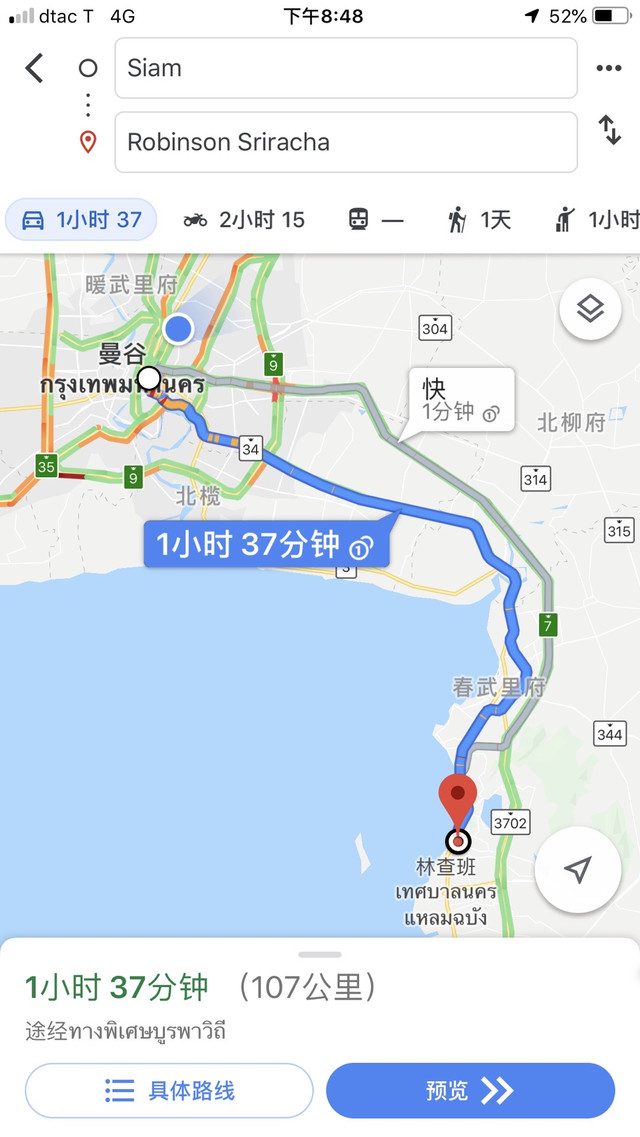Select the alternate route labeled 快 1分钟
Screen dimensions: 640x1137
pyautogui.click(x=460, y=400)
